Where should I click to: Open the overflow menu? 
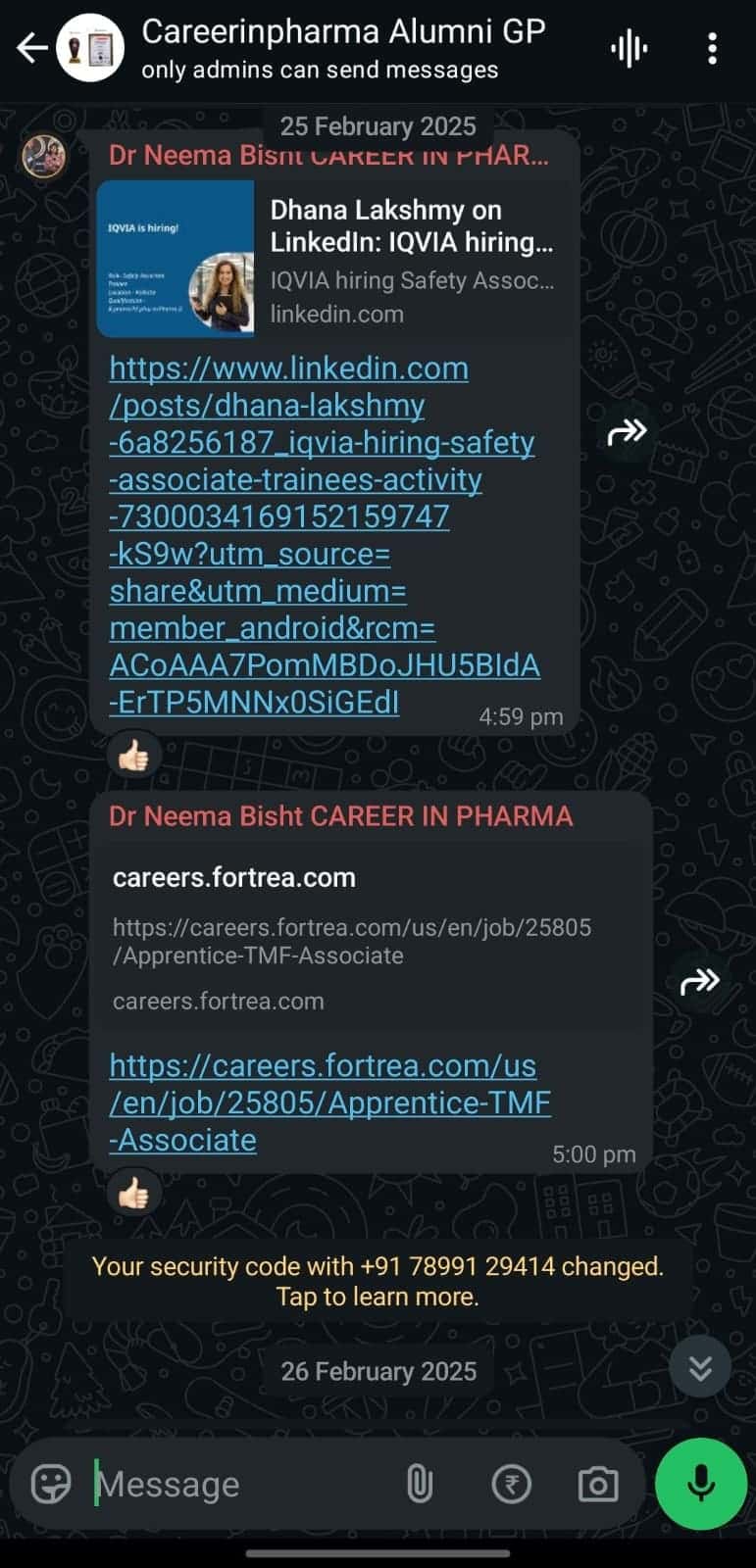point(713,48)
